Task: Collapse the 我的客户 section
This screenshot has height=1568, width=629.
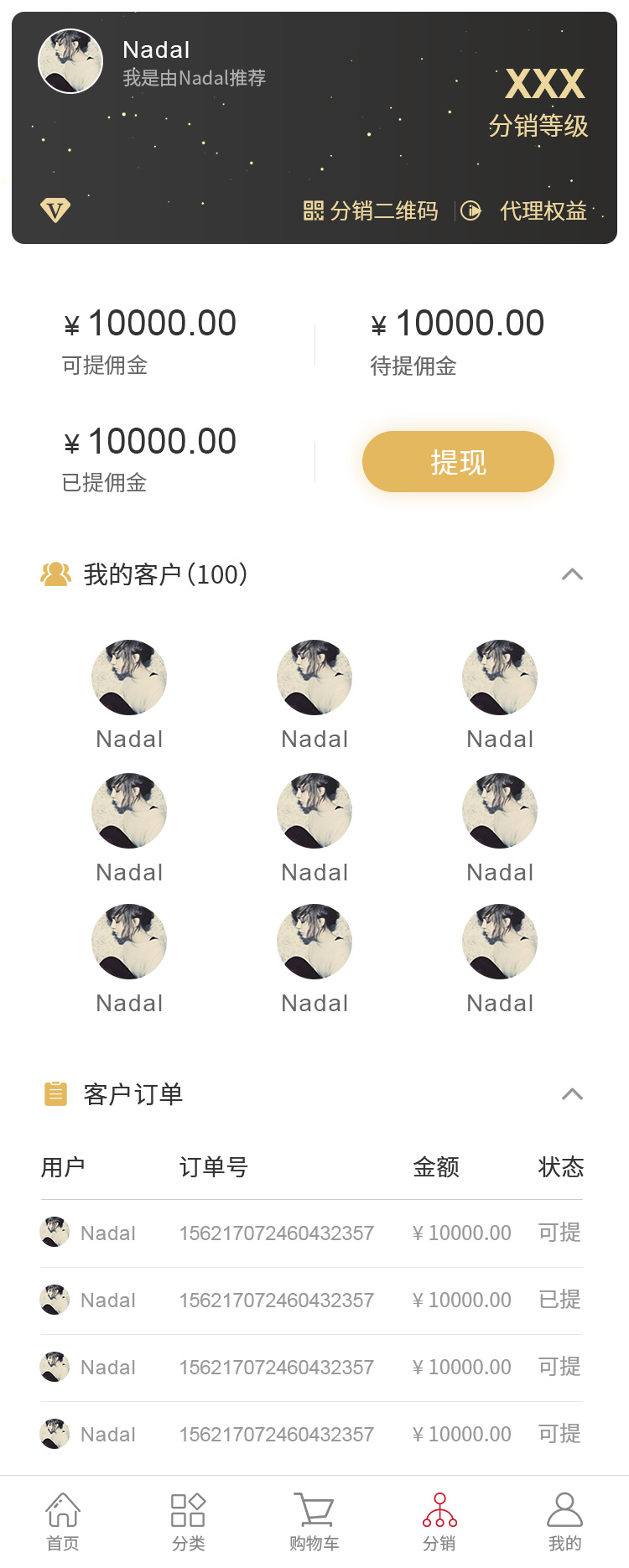Action: coord(572,574)
